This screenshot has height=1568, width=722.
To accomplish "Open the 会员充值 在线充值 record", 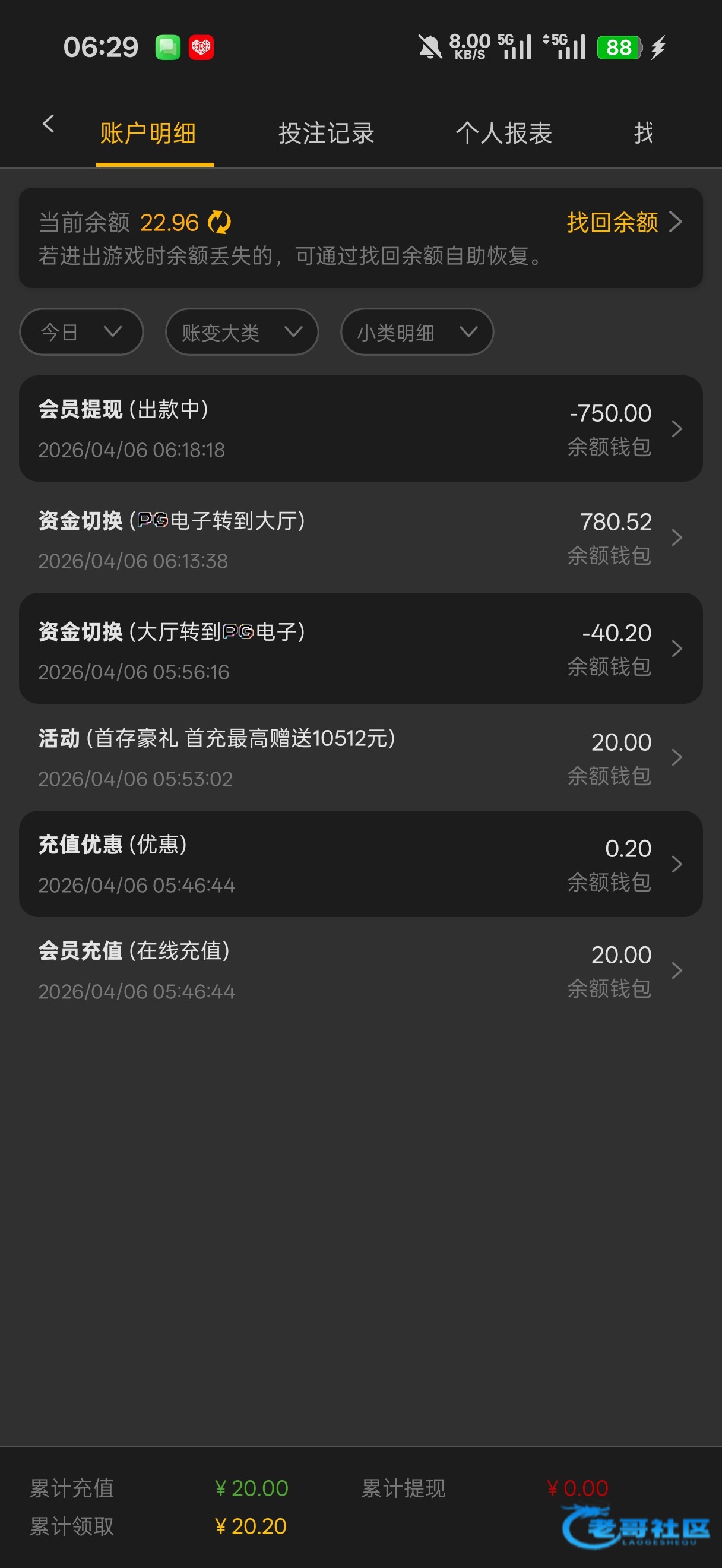I will click(360, 971).
